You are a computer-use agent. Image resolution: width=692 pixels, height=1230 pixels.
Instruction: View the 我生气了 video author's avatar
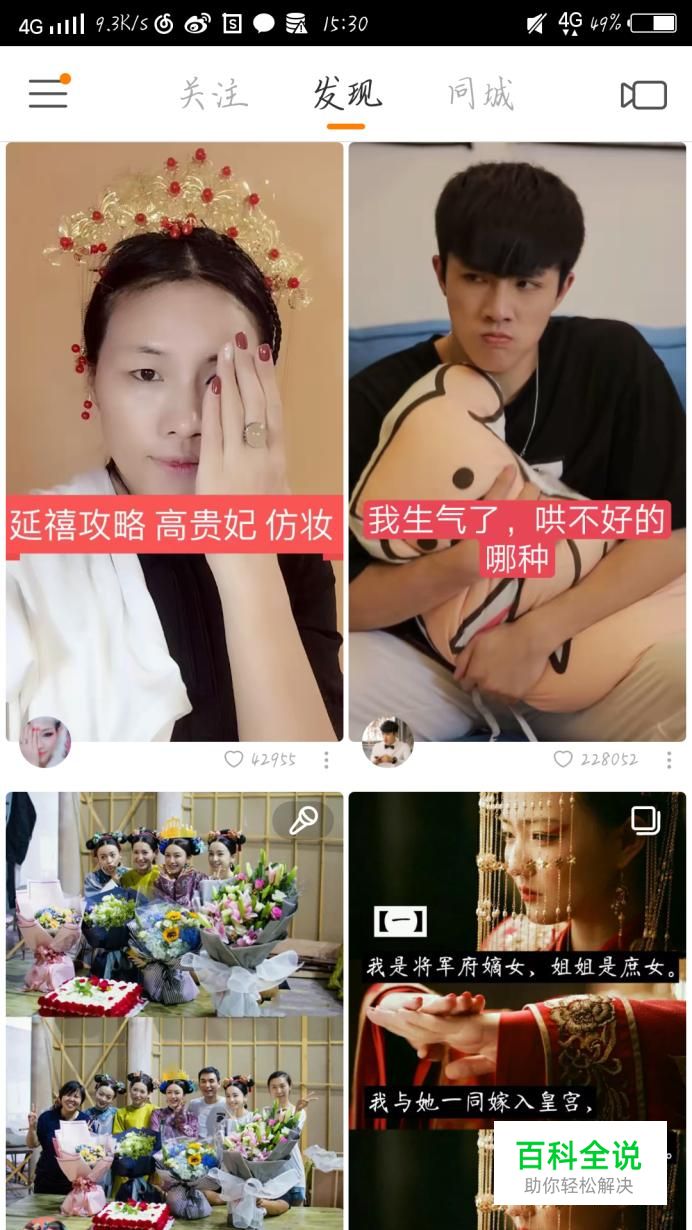[387, 742]
